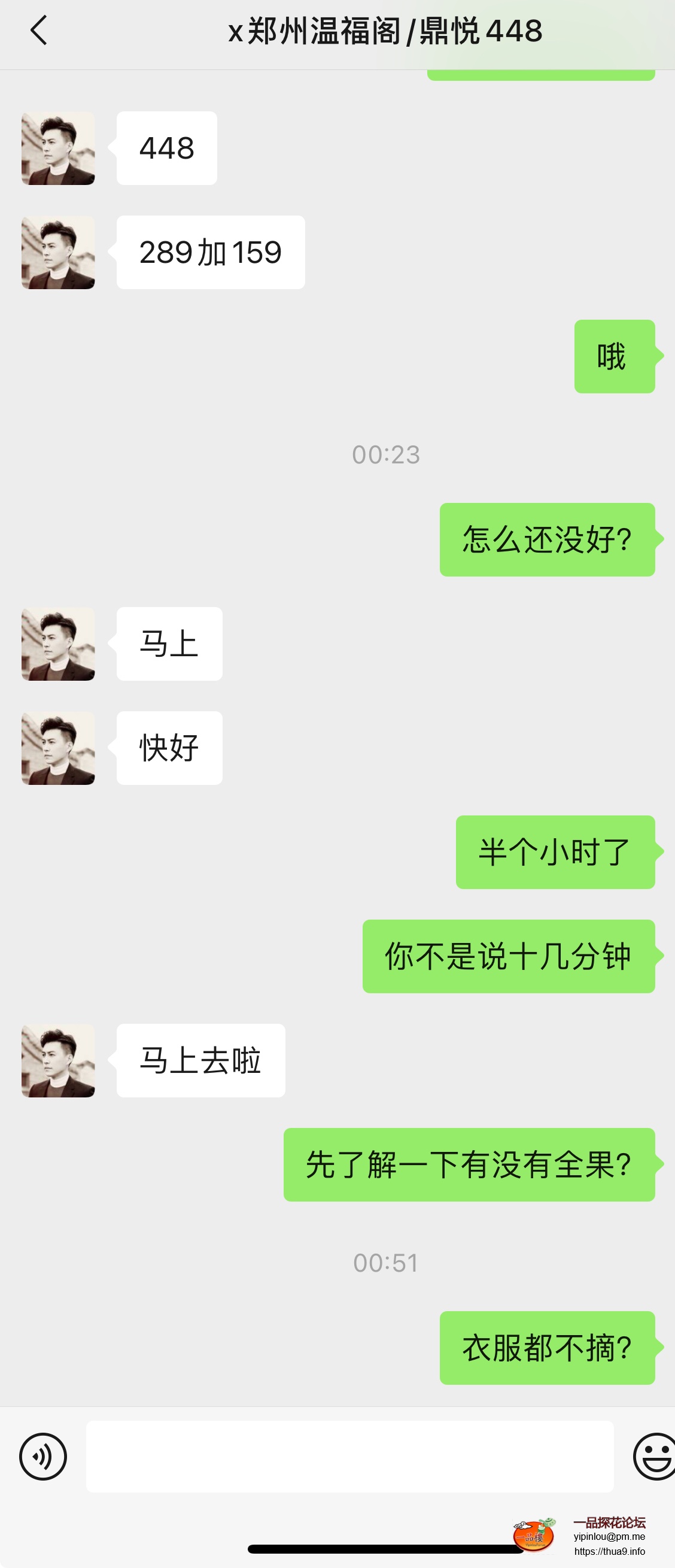Switch to voice message input mode
The image size is (675, 1568).
tap(42, 1457)
